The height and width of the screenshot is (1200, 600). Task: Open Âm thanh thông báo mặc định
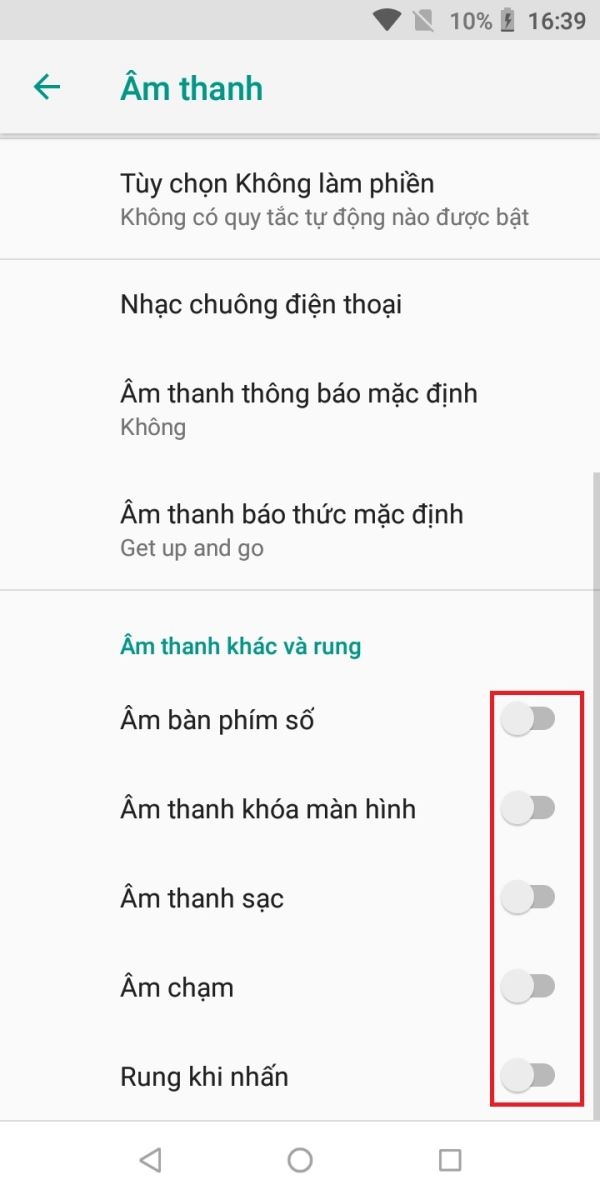click(x=300, y=409)
